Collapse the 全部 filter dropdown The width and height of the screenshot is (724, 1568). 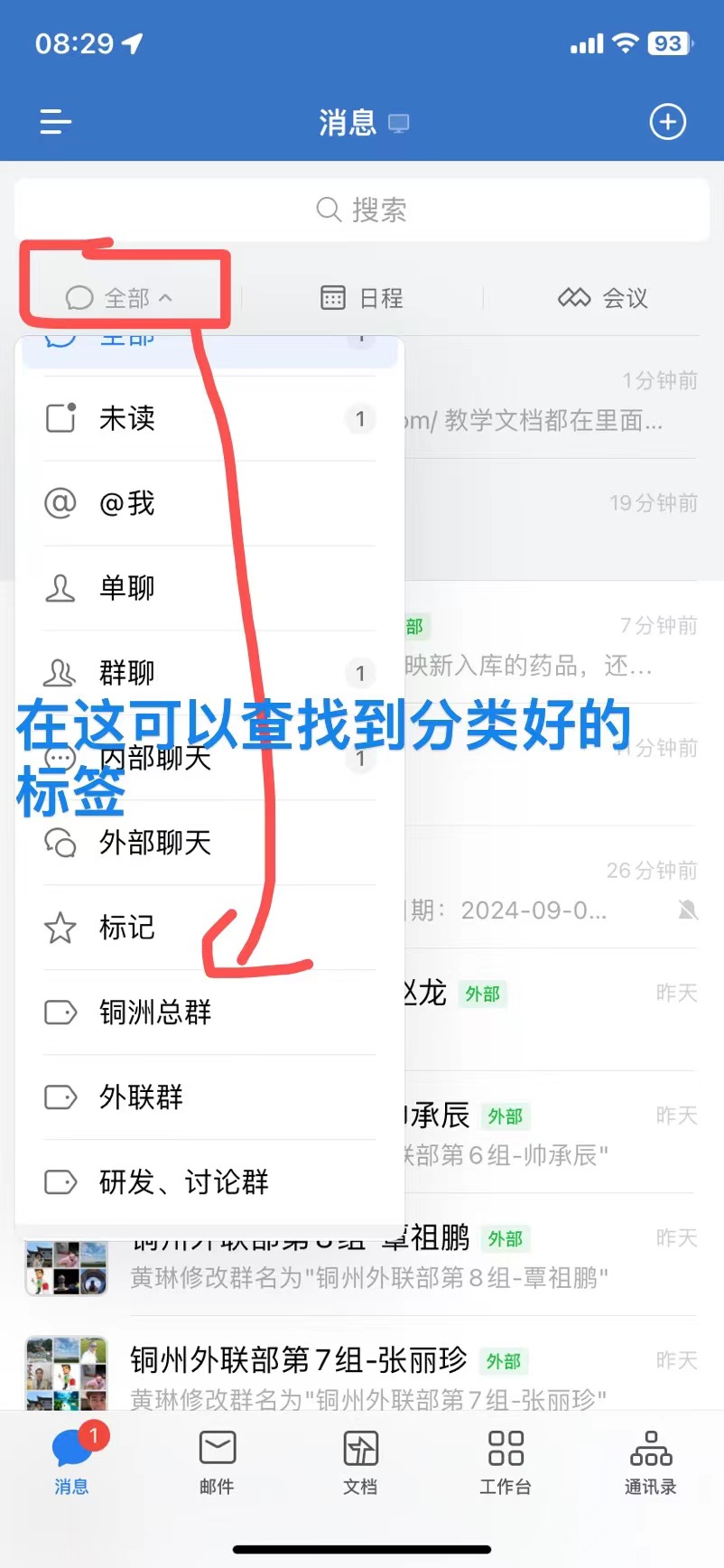pyautogui.click(x=119, y=298)
